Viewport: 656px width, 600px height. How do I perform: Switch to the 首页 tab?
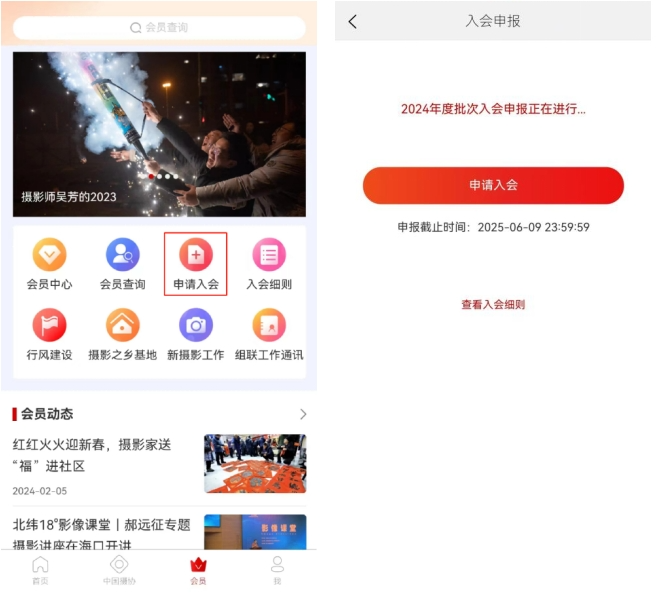coord(40,570)
